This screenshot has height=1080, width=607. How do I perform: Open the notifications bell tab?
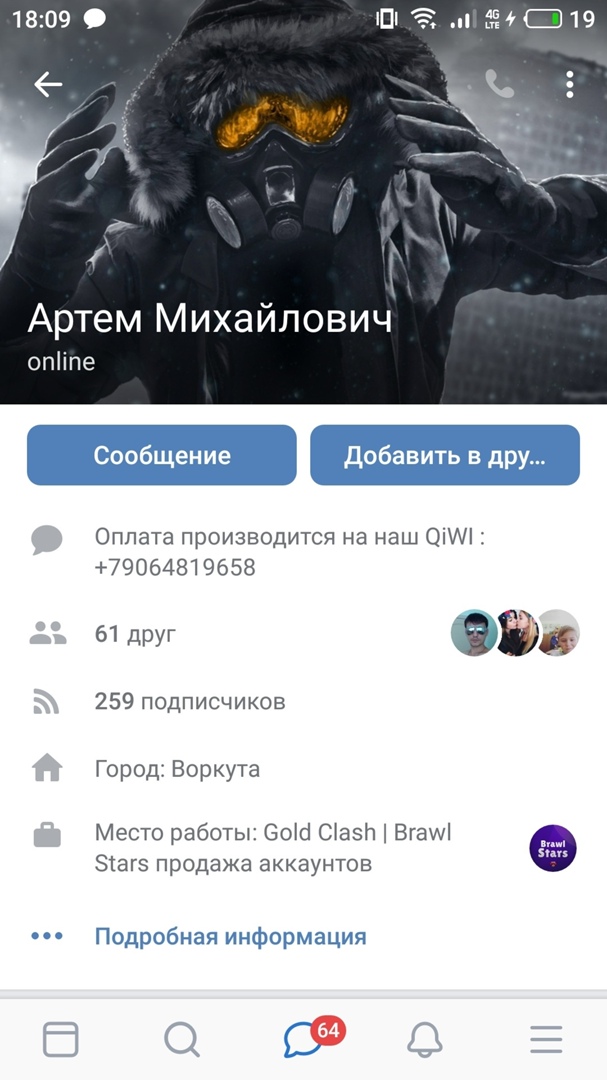pyautogui.click(x=425, y=1041)
